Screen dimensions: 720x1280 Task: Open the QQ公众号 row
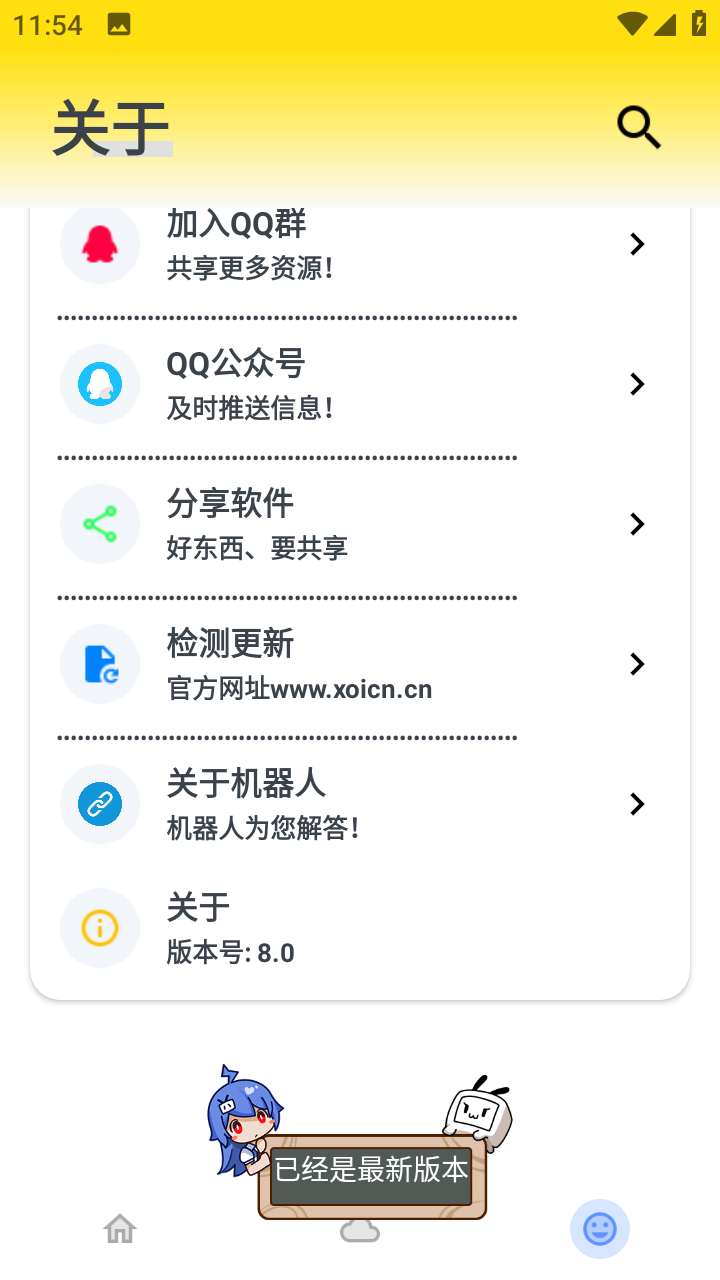[x=360, y=384]
